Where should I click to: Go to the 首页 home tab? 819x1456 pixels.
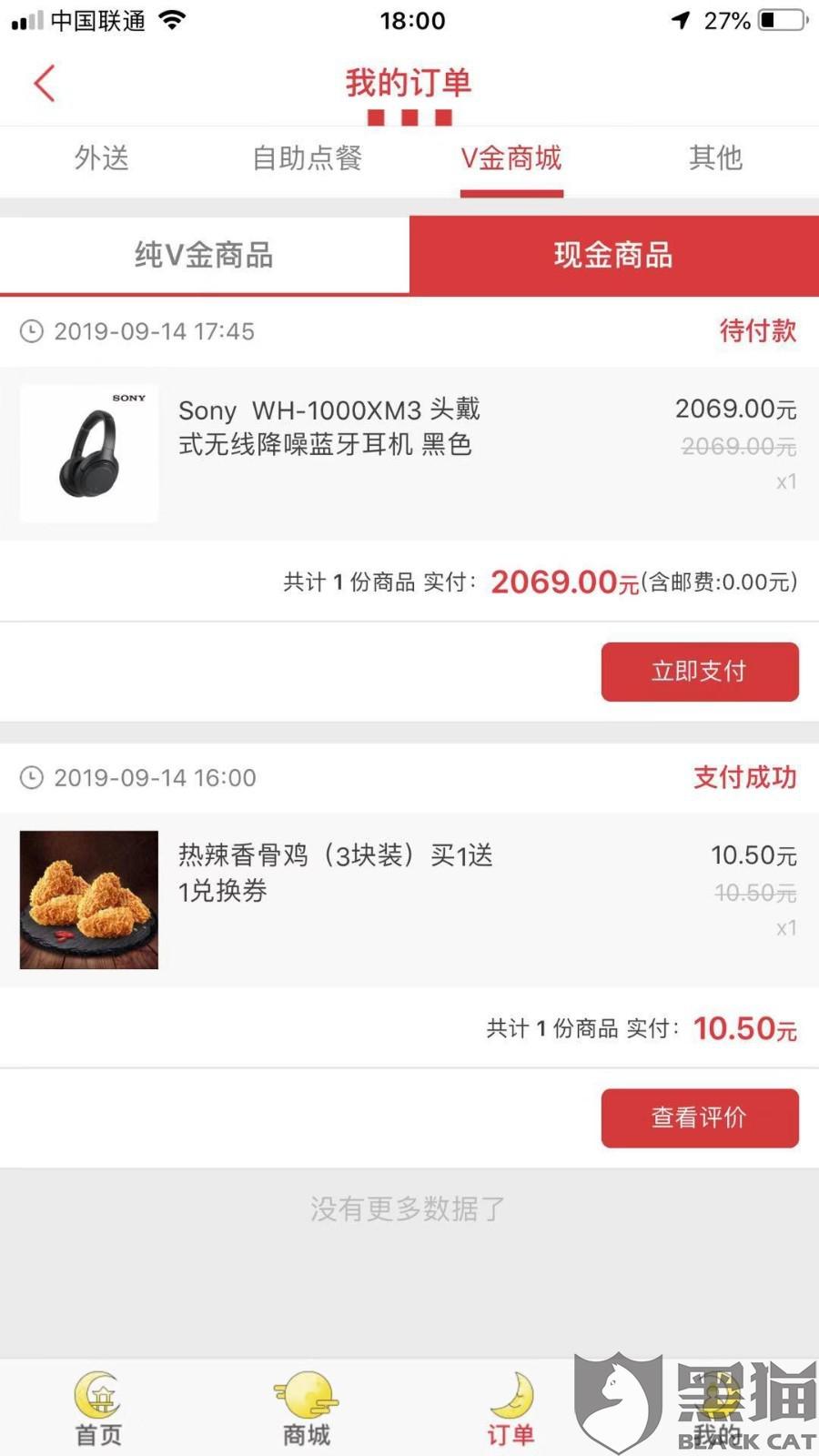[x=98, y=1409]
